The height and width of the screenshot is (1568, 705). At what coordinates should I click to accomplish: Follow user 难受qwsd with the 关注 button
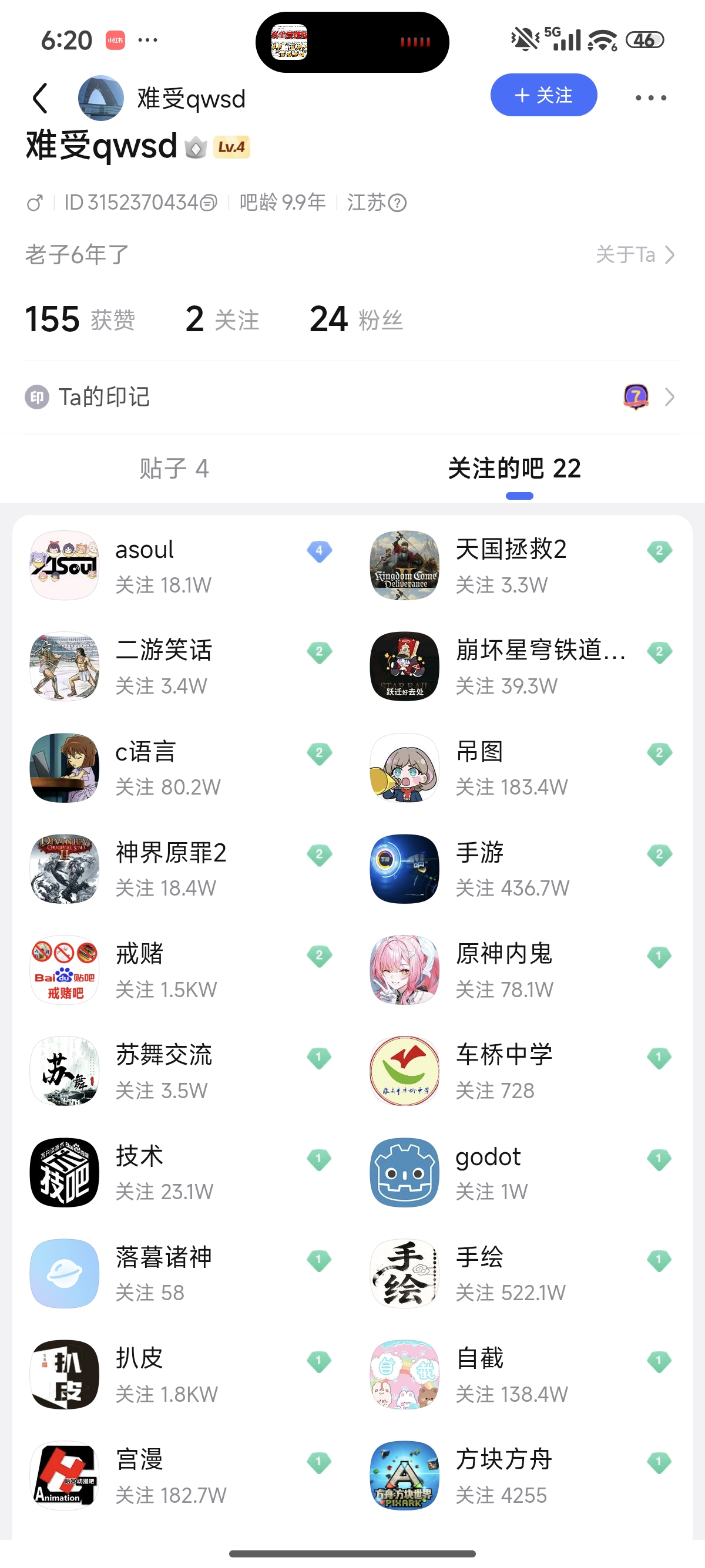pos(543,96)
